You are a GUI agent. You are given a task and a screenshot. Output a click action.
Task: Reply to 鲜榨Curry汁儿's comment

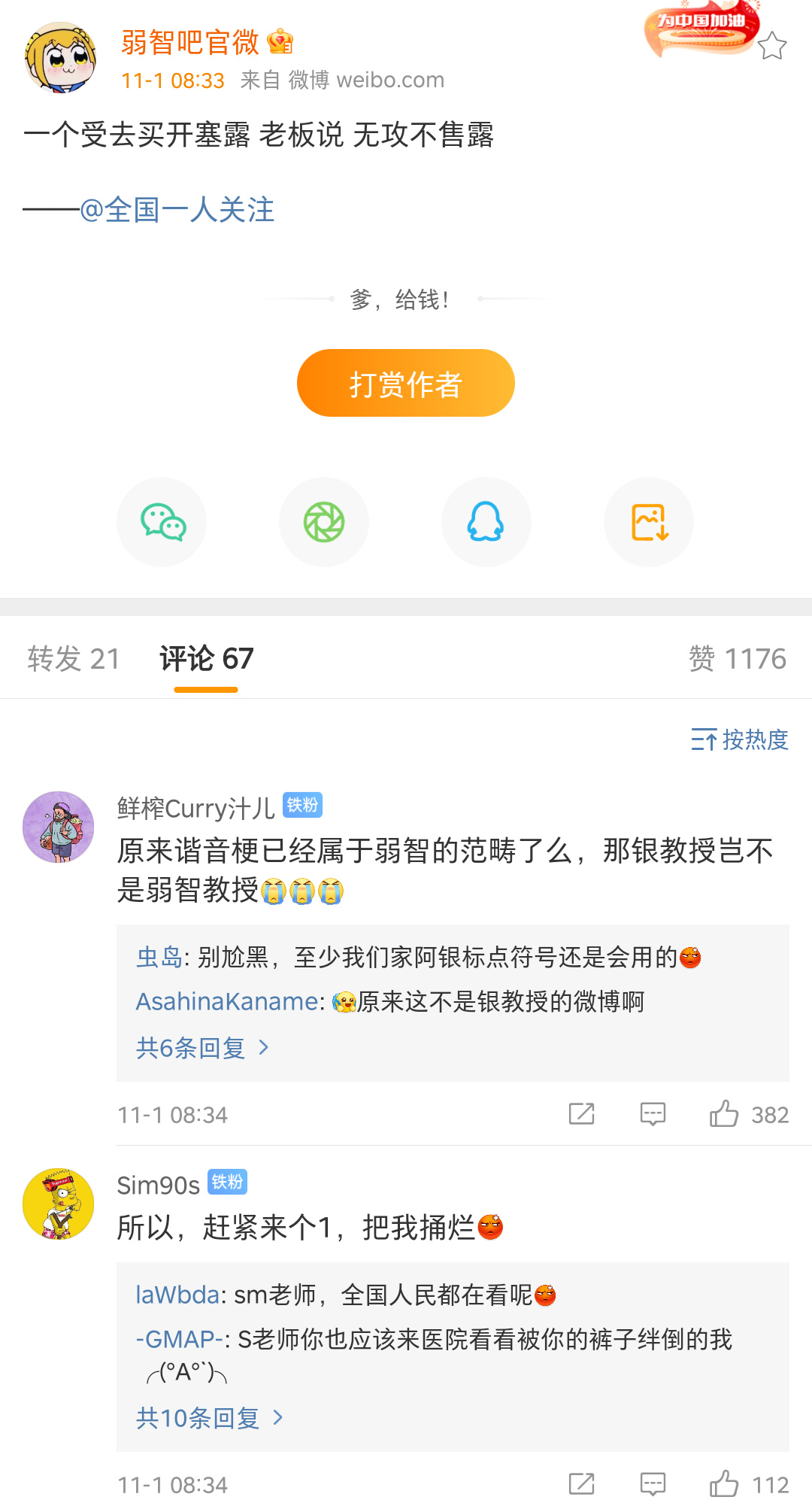pos(653,1114)
